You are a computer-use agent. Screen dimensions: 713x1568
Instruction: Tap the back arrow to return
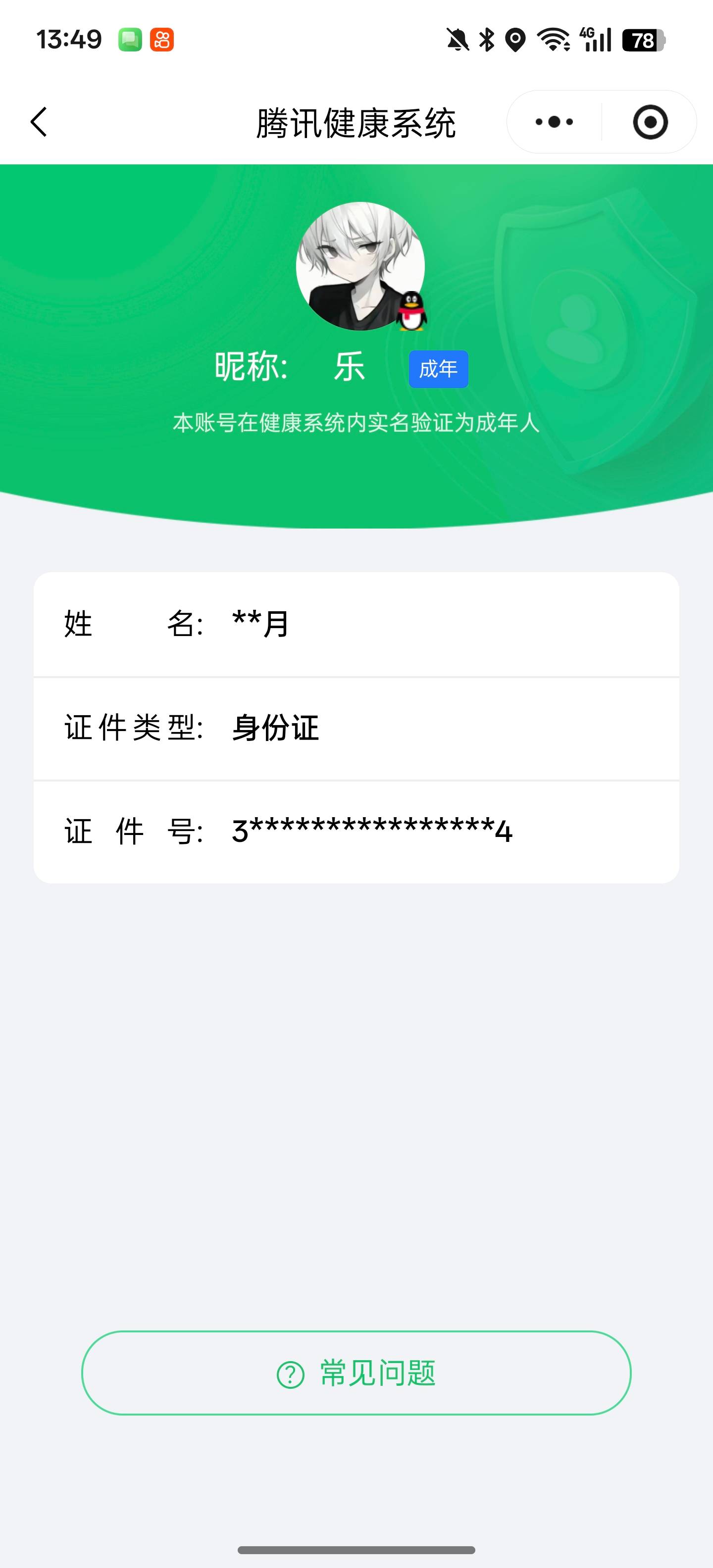click(x=38, y=122)
